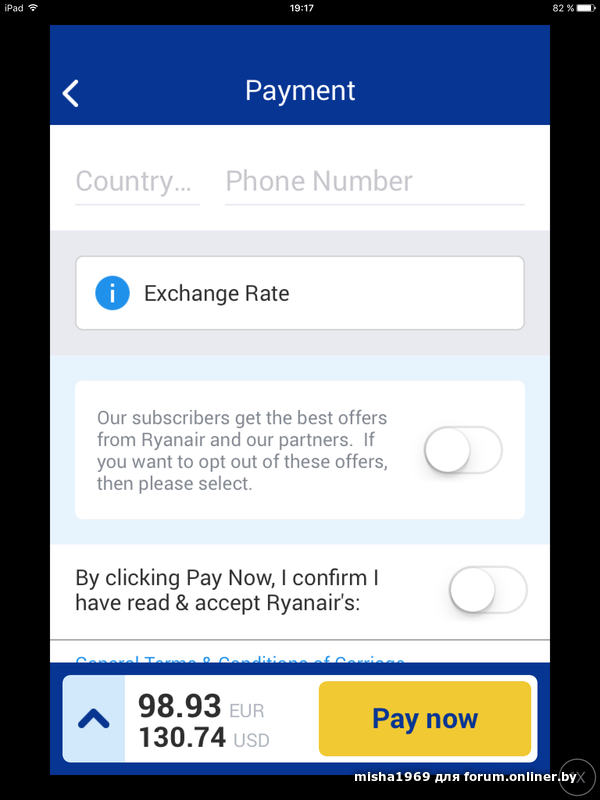Enable the accept Ryanair's terms switch
The width and height of the screenshot is (600, 800).
(487, 590)
